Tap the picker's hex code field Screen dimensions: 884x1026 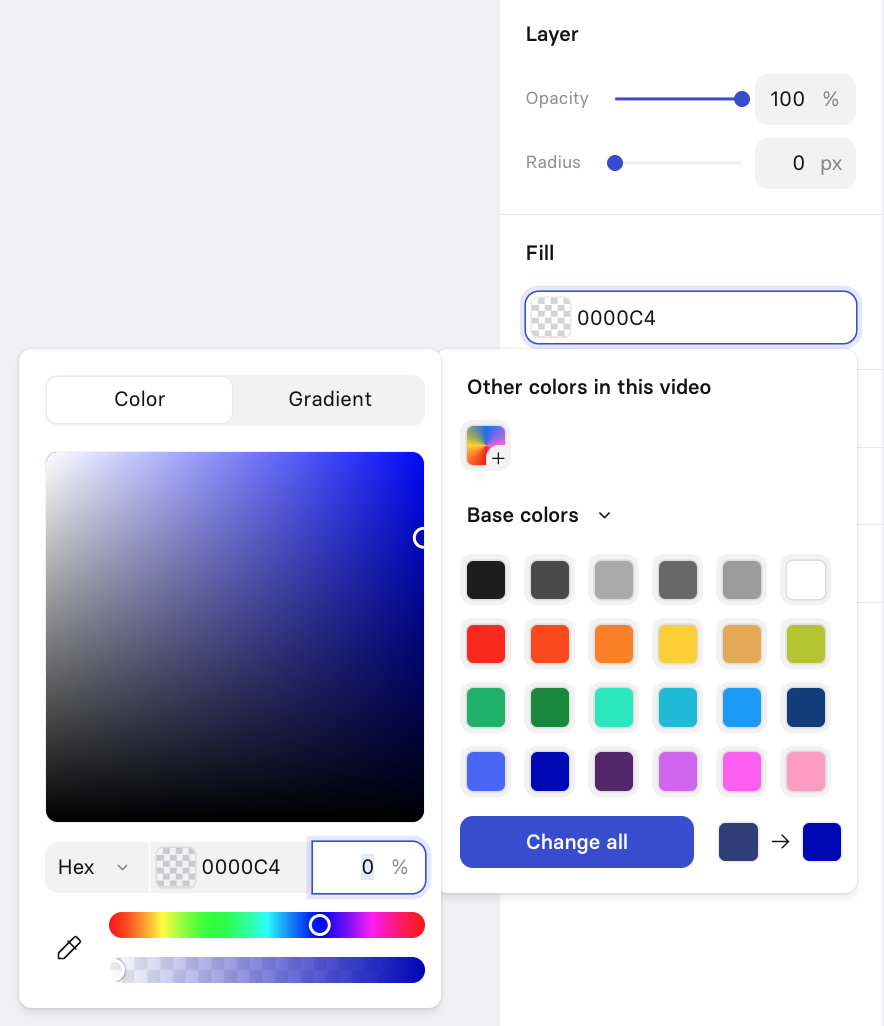229,867
